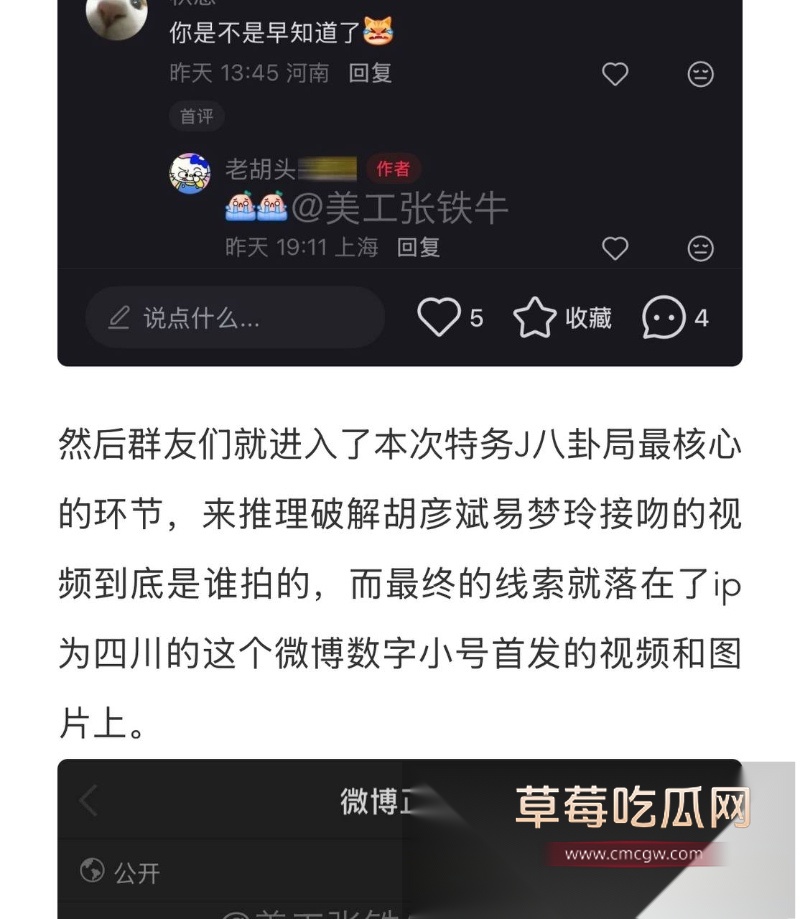Open emoji reactions on the author's reply
Viewport: 800px width, 919px height.
click(700, 248)
